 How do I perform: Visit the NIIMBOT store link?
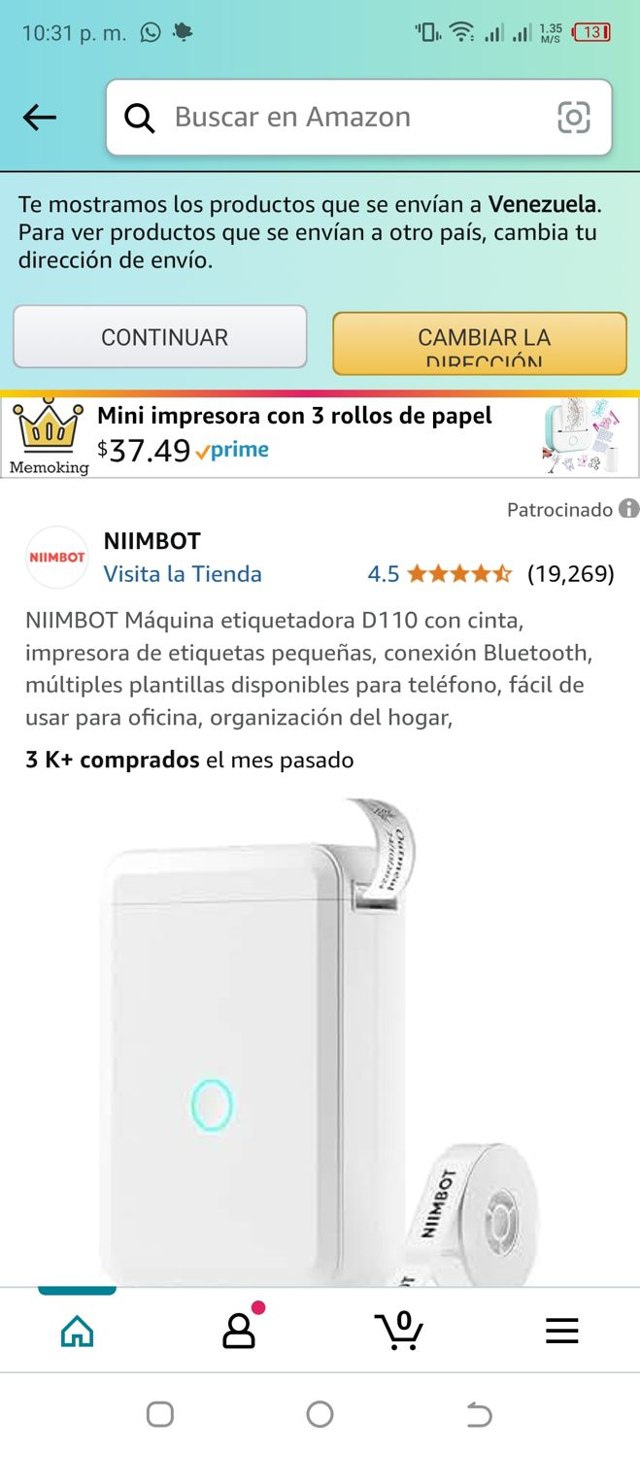(182, 574)
